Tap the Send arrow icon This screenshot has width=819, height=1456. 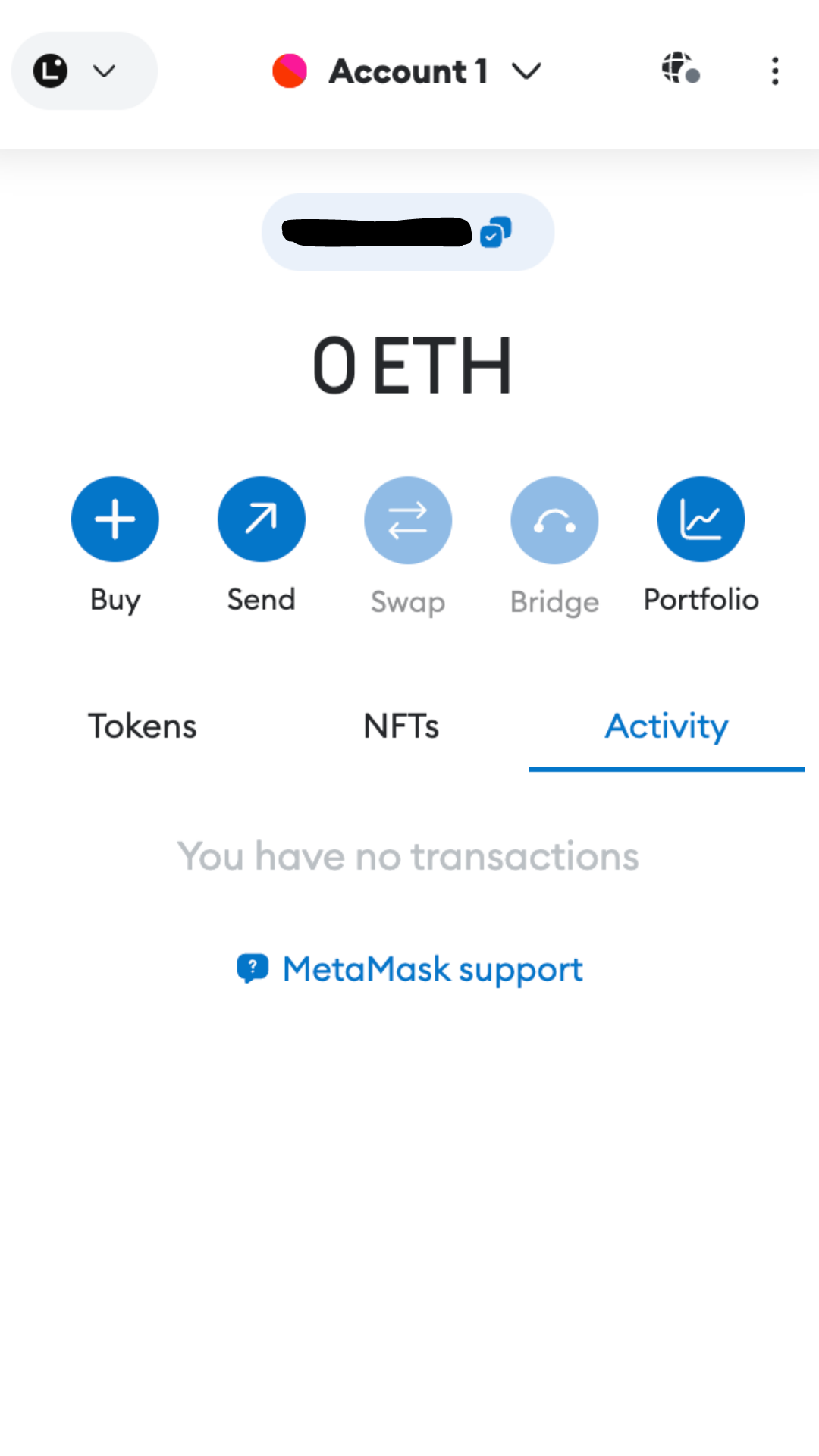tap(261, 519)
